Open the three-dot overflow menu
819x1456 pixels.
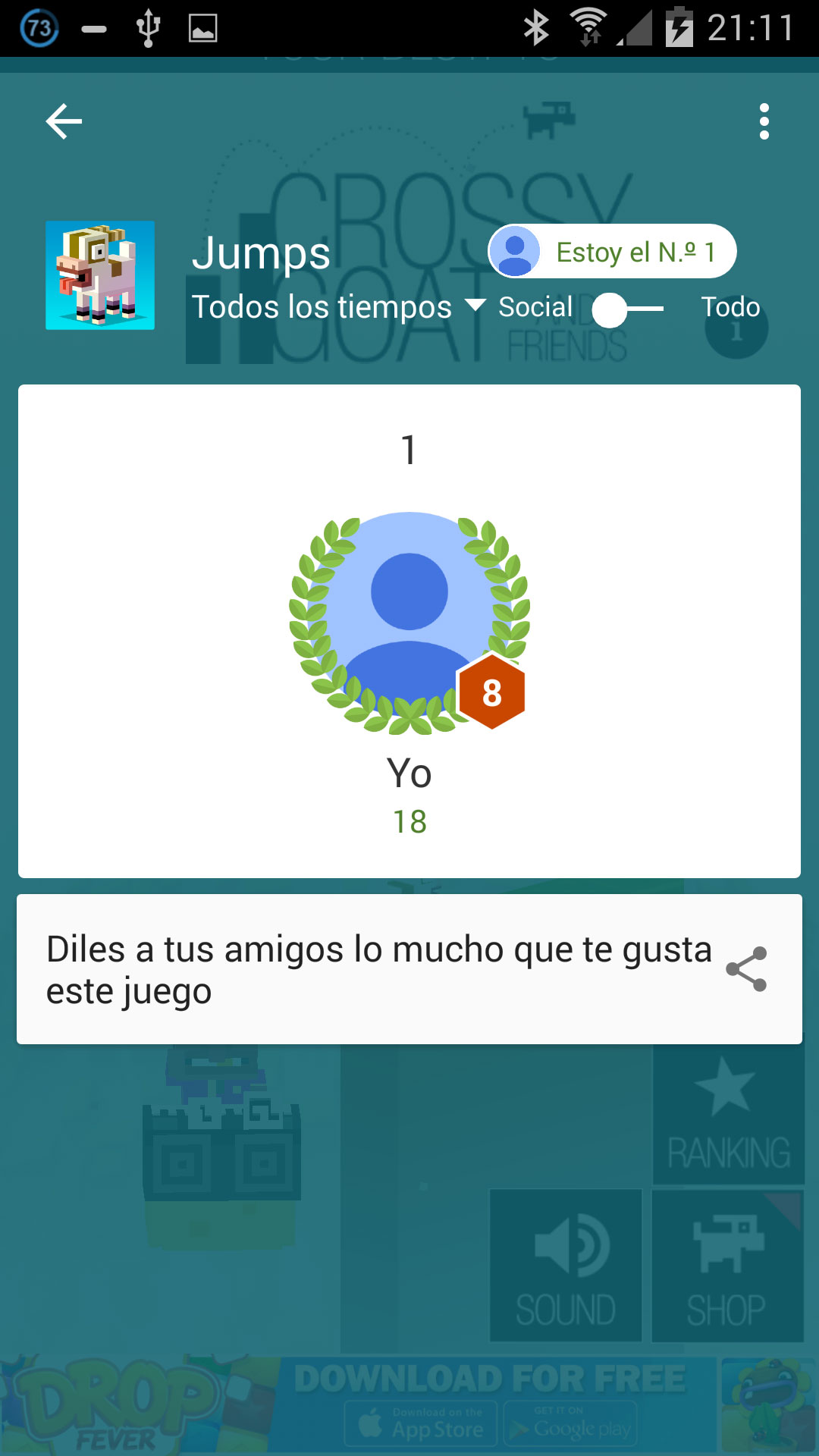coord(764,121)
